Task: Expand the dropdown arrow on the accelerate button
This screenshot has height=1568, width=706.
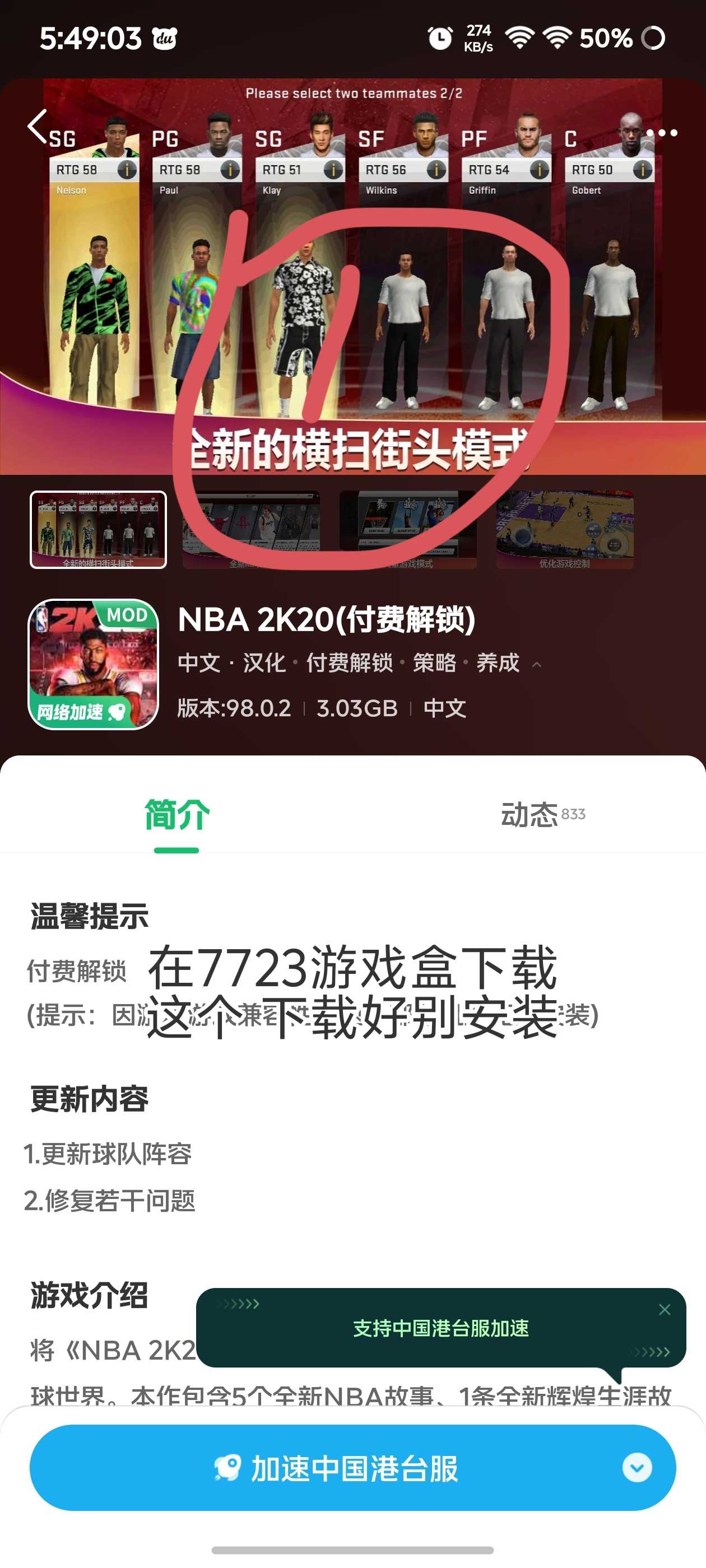Action: coord(637,1468)
